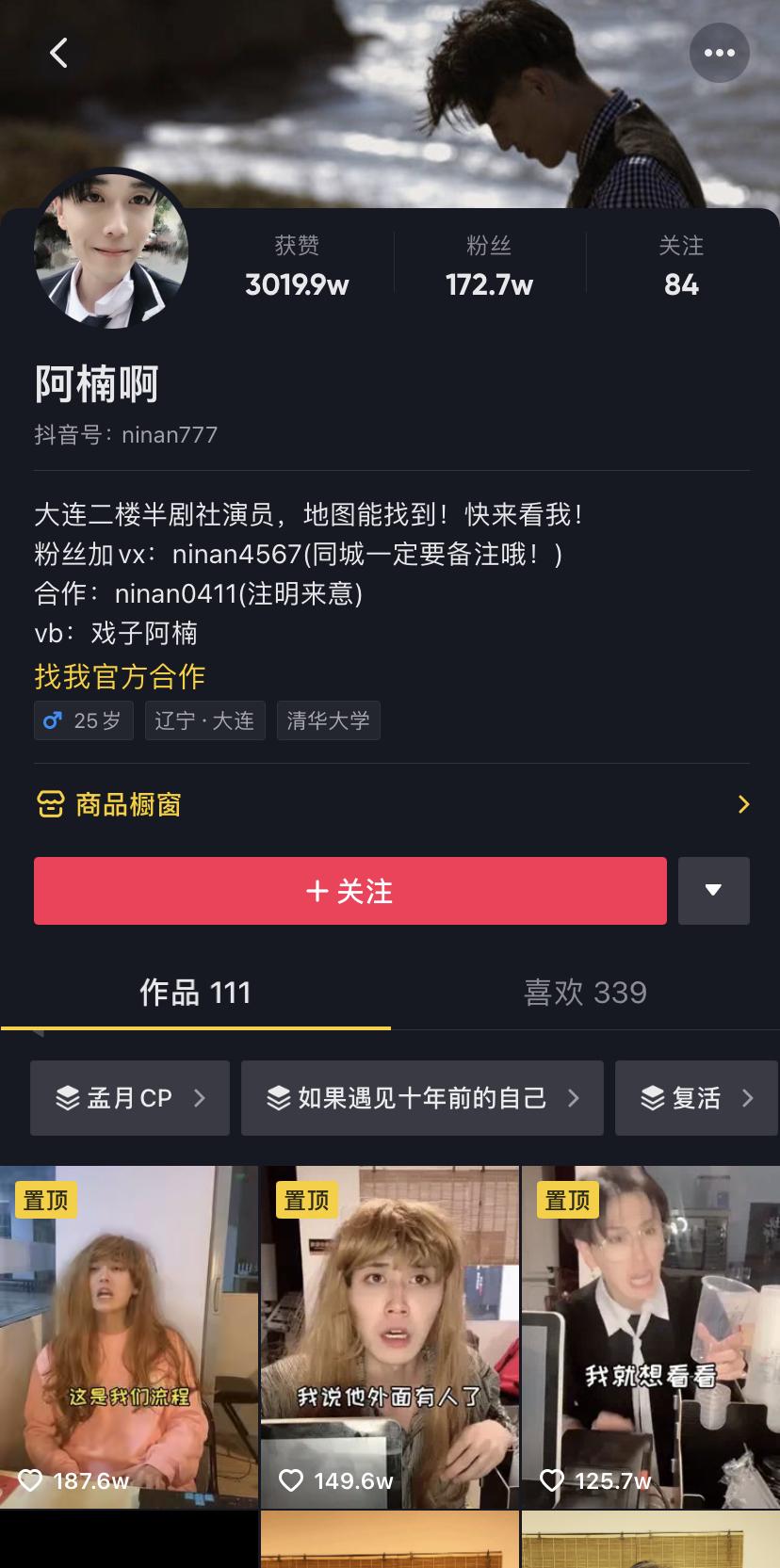
Task: Click the male gender symbol on the 25岁 badge
Action: [54, 720]
